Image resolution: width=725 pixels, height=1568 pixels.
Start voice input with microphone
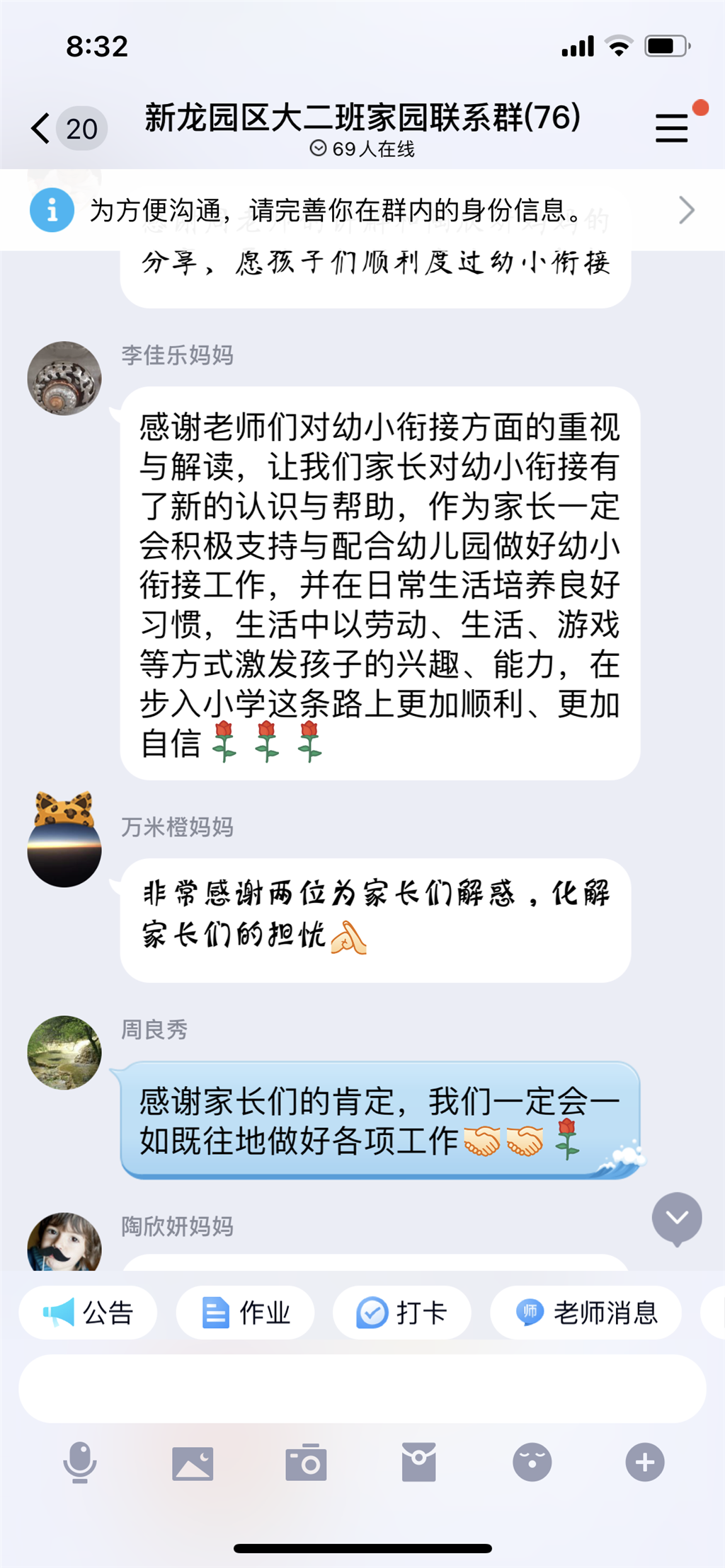(80, 1462)
